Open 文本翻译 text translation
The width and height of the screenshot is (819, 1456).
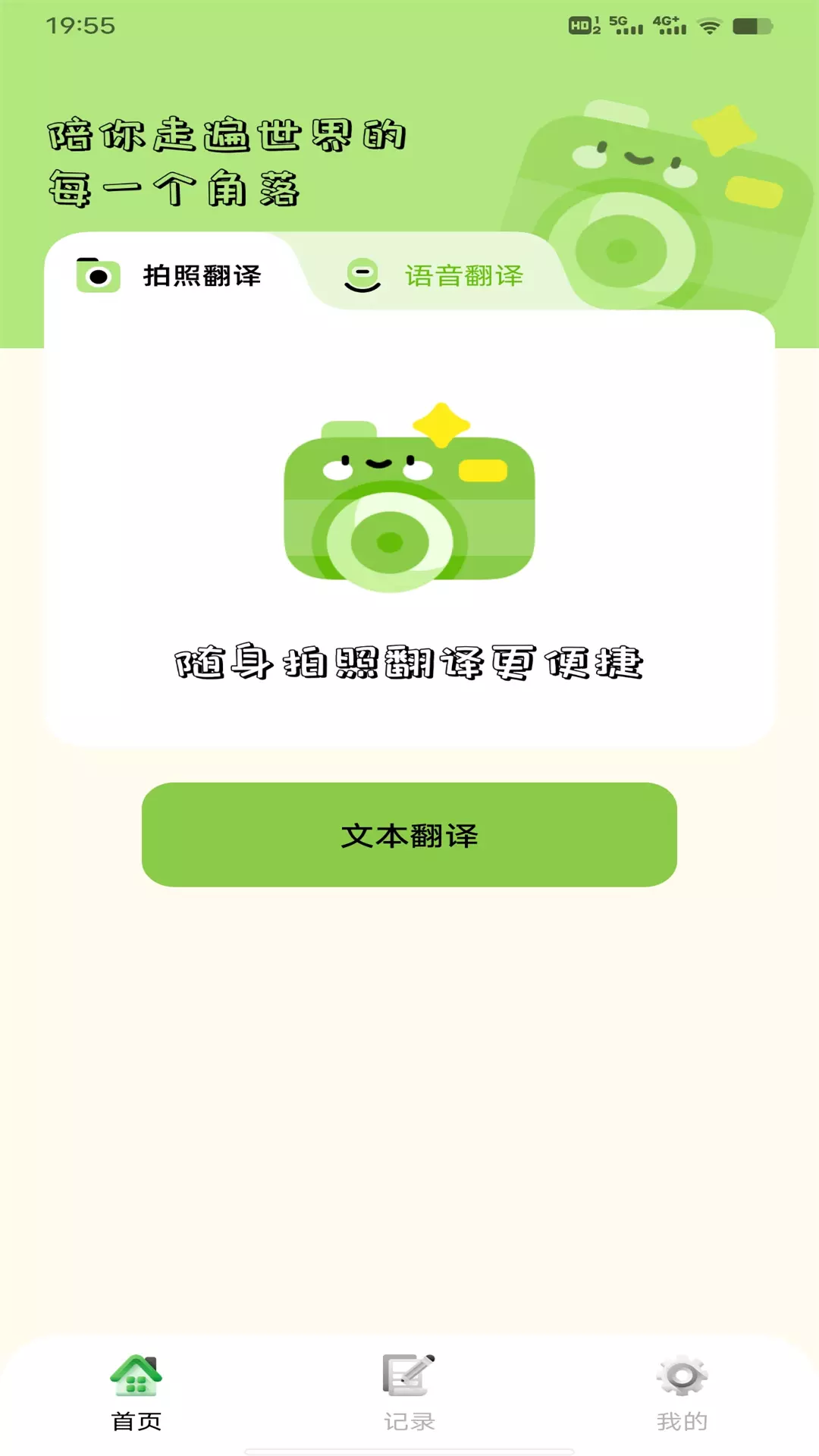tap(409, 834)
